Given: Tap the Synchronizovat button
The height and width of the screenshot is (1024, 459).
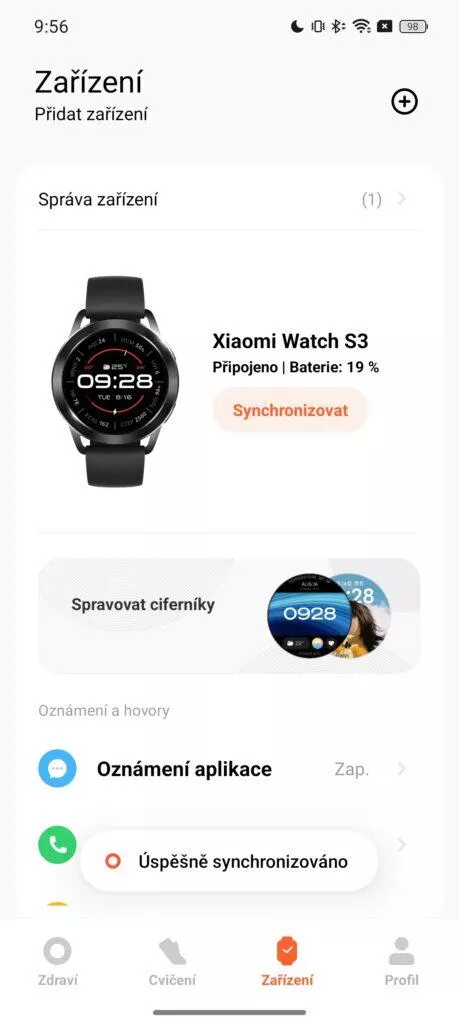Looking at the screenshot, I should 291,410.
